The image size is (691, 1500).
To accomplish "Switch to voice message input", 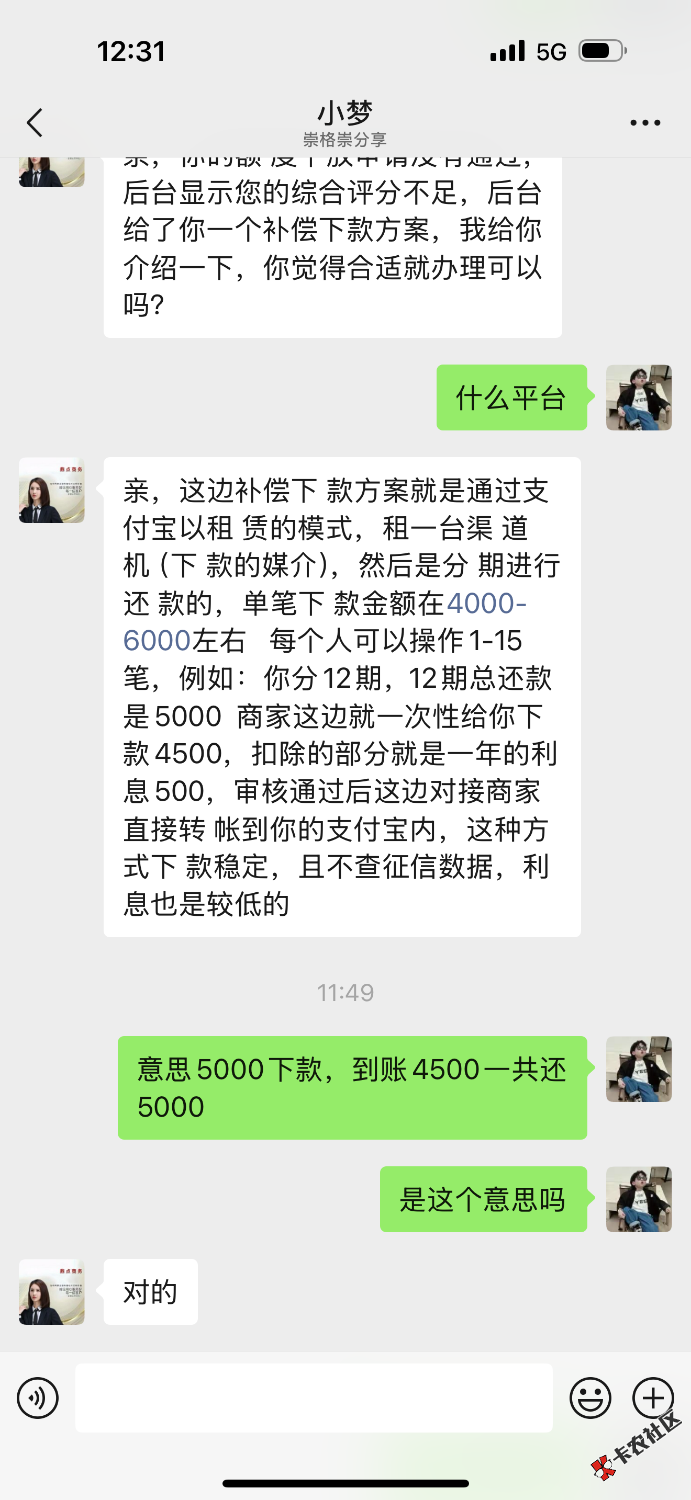I will [38, 1397].
